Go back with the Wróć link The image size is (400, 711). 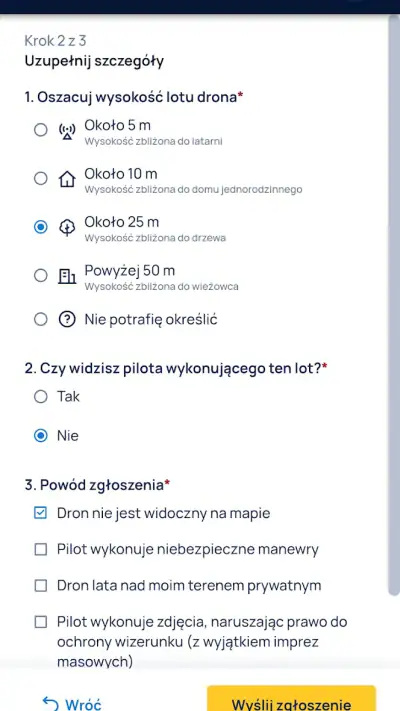[72, 704]
